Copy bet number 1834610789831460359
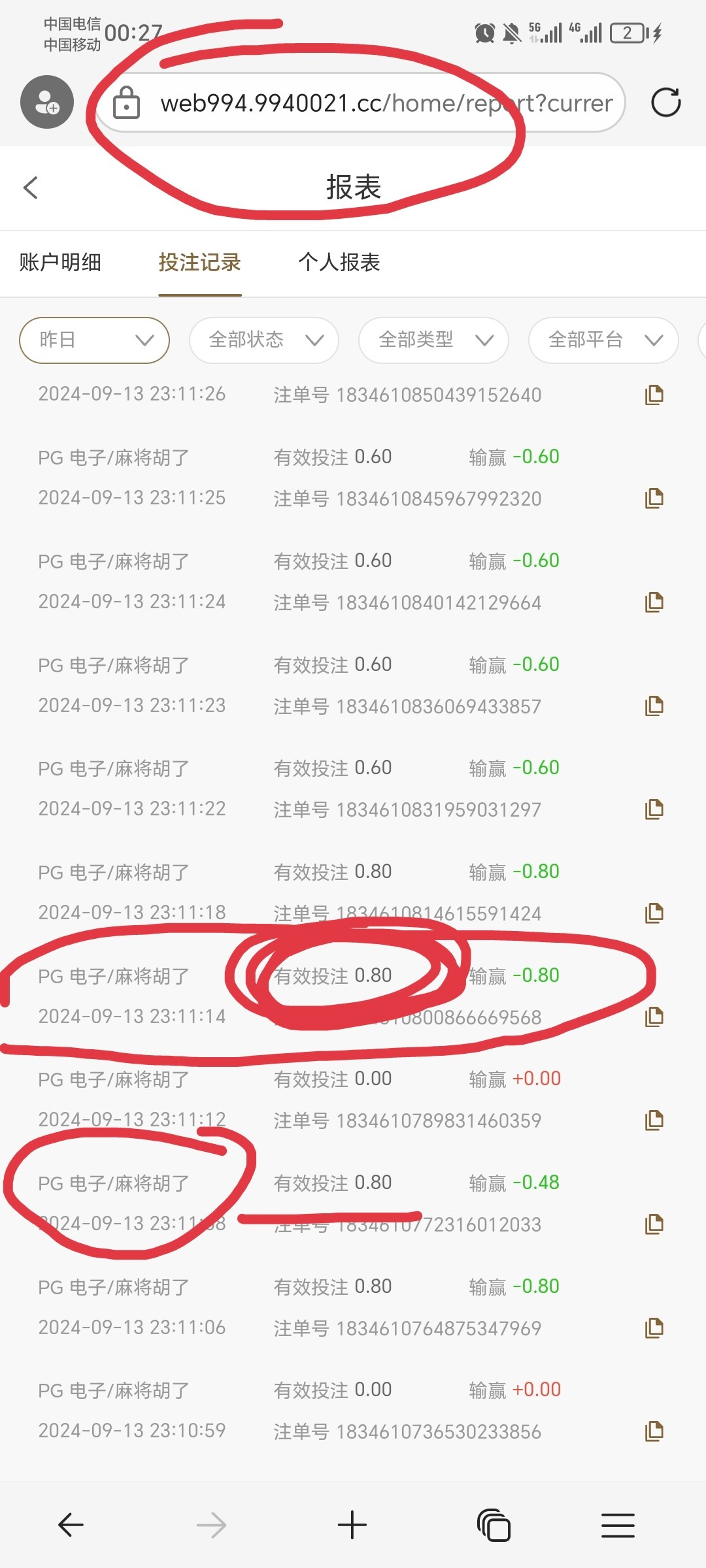The height and width of the screenshot is (1568, 706). [x=654, y=1120]
